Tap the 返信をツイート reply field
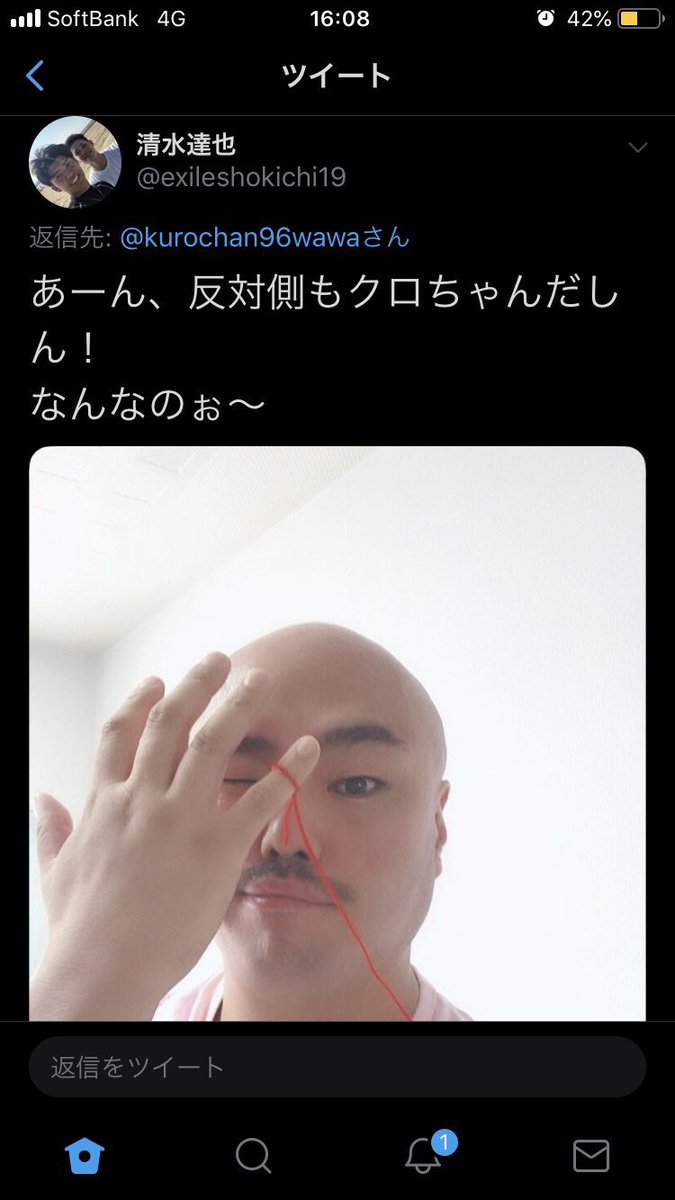This screenshot has width=675, height=1200. [337, 1067]
